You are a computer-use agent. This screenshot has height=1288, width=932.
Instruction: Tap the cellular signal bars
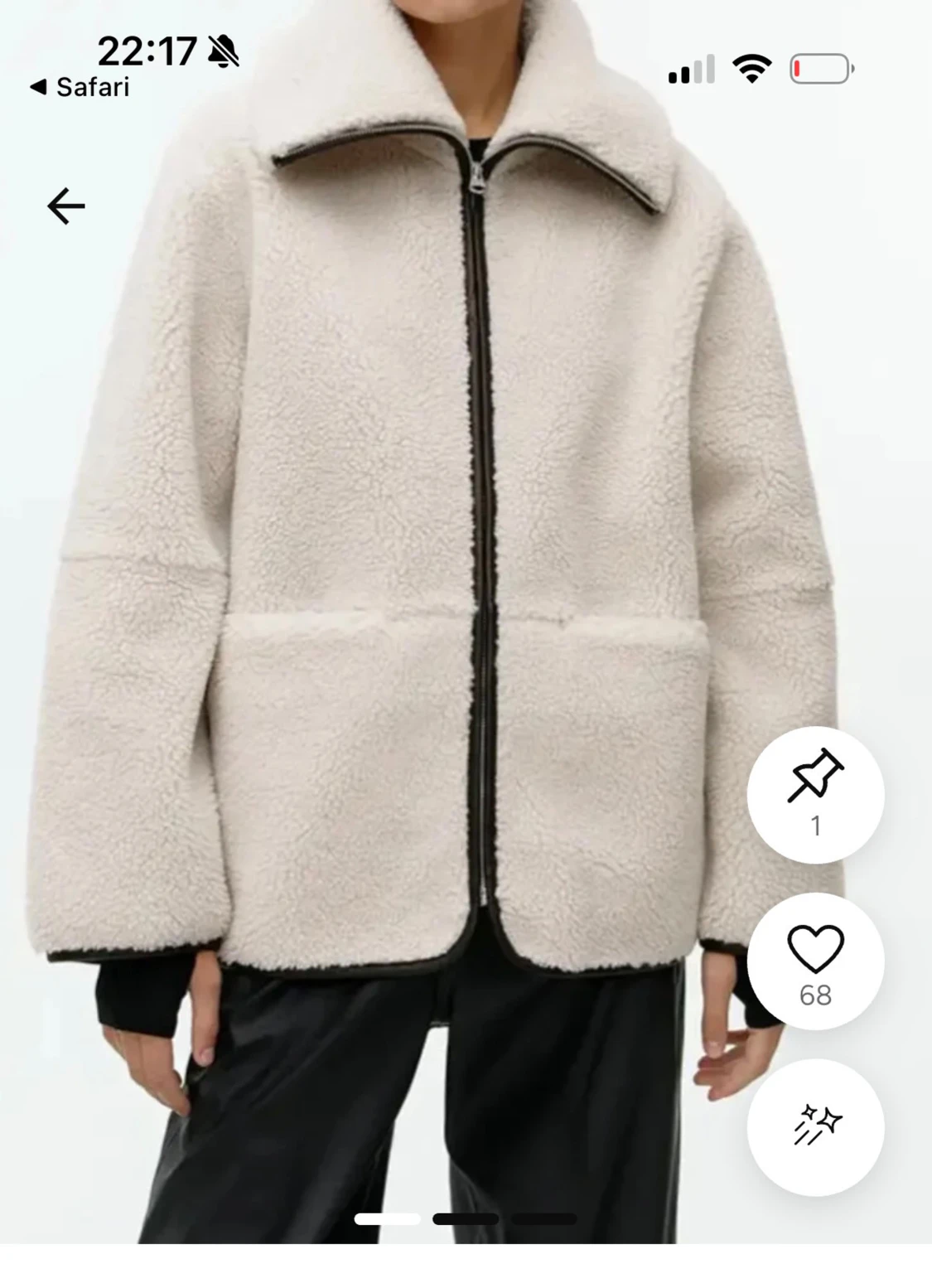coord(690,70)
